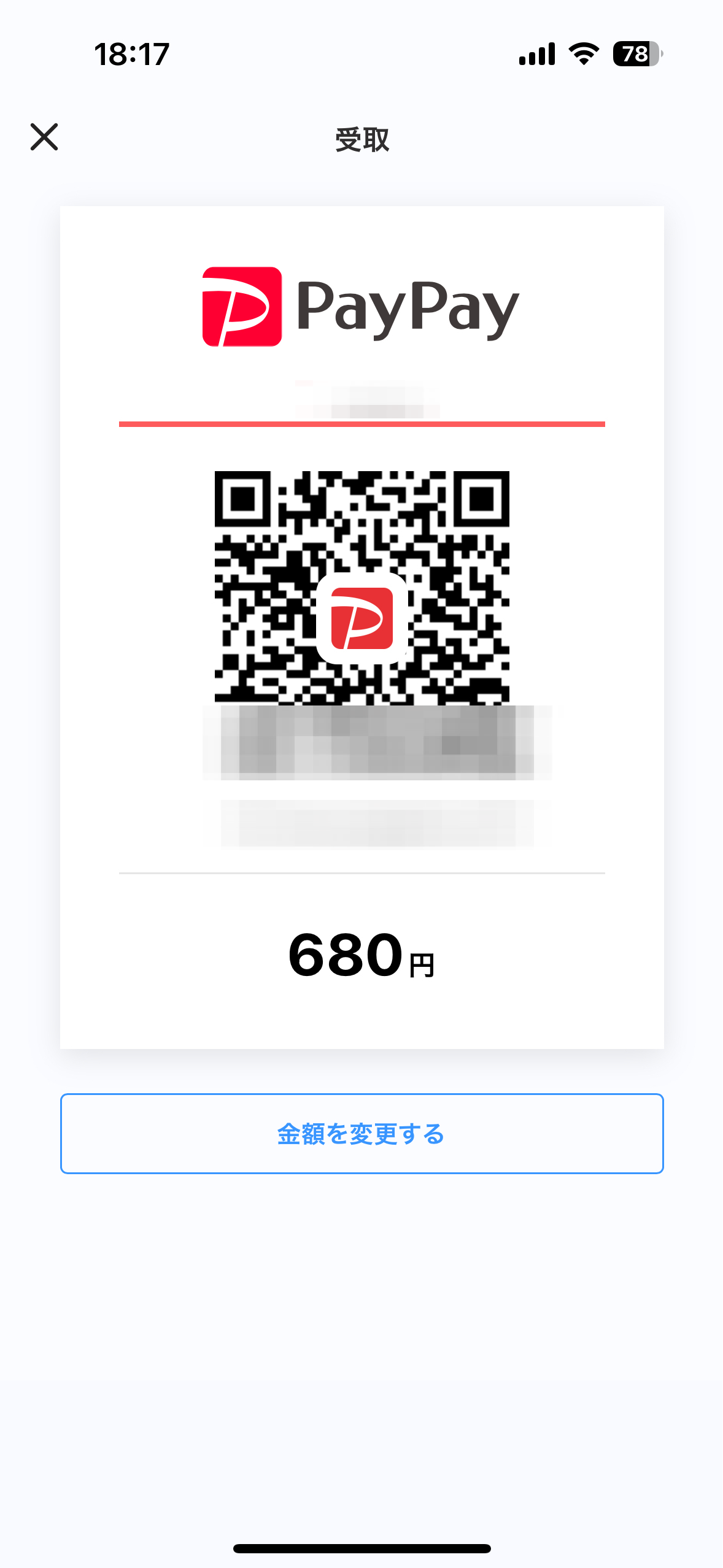The height and width of the screenshot is (1568, 723).
Task: Close the 受取 receive screen
Action: 44,137
